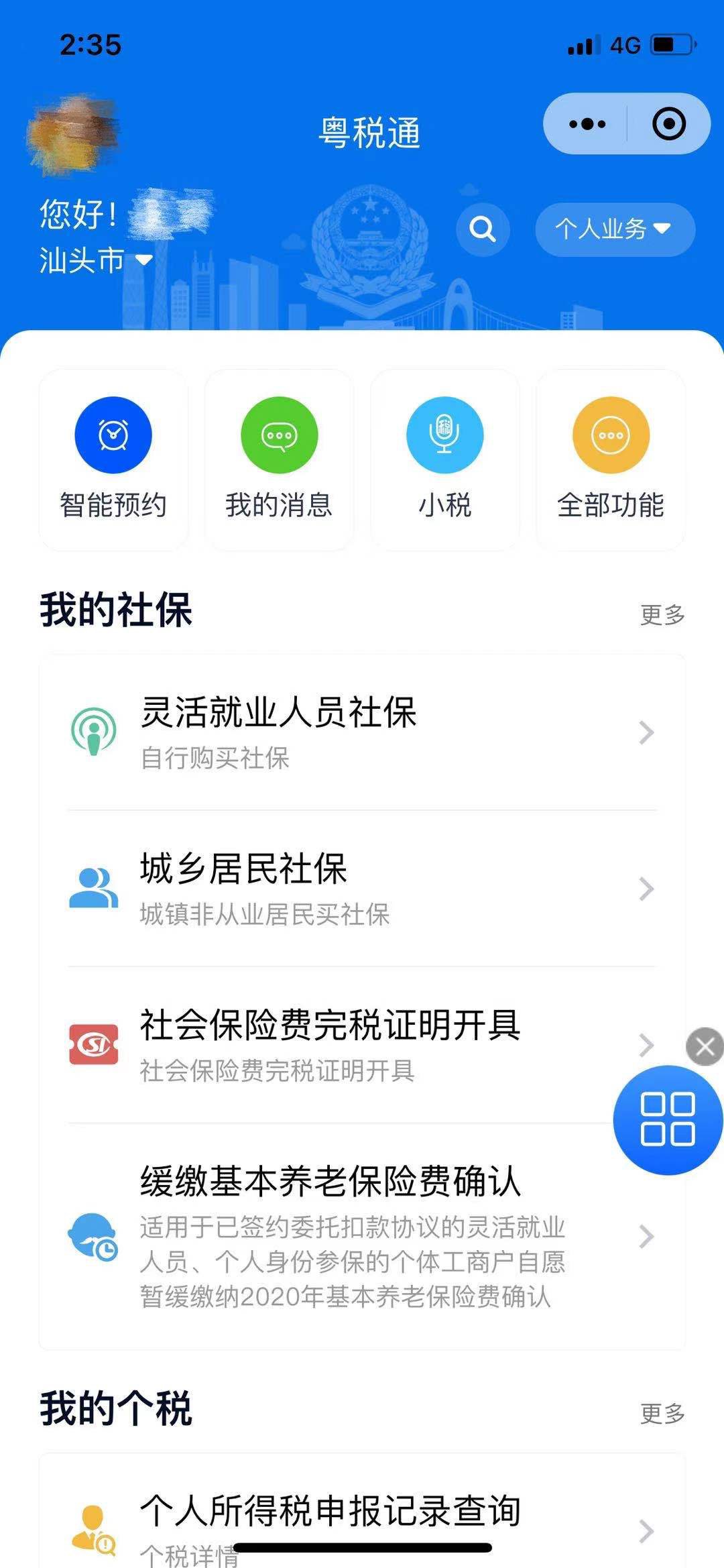Change city from 汕头市
The image size is (724, 1568).
(96, 260)
